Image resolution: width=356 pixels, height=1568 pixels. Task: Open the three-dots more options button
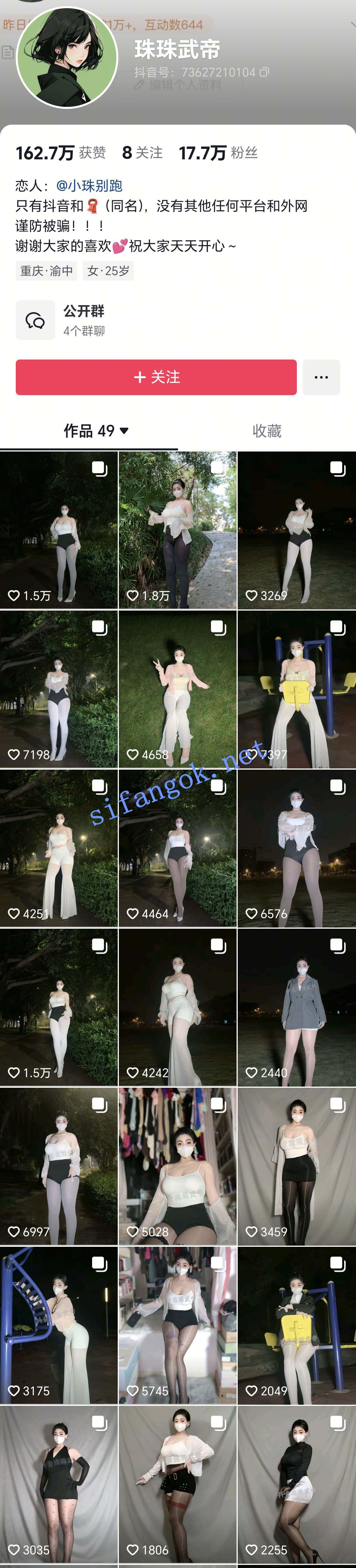[x=321, y=377]
